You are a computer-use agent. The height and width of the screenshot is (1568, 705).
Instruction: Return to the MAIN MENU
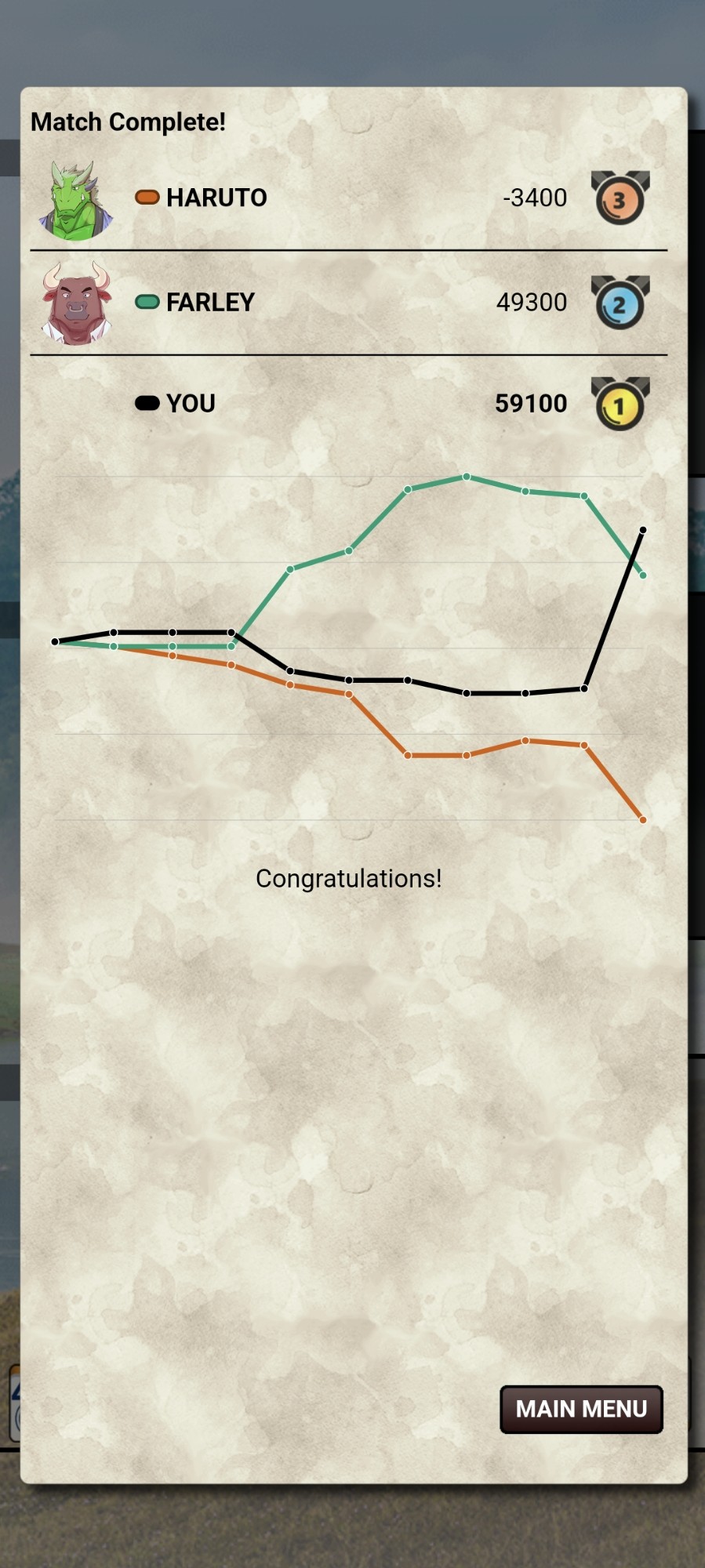(581, 1409)
